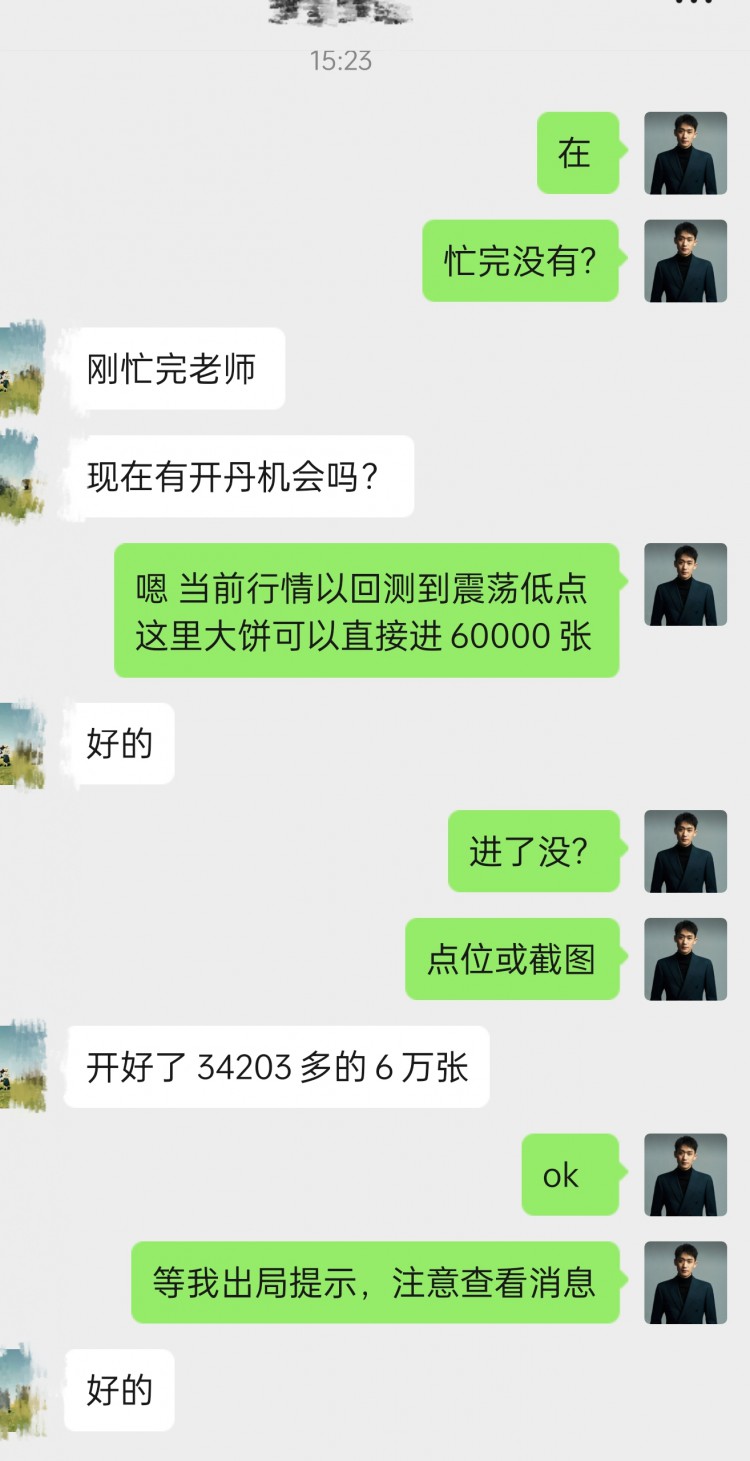Open contact avatar beside "开好了 34203 多的 6 万张"

[22, 1067]
